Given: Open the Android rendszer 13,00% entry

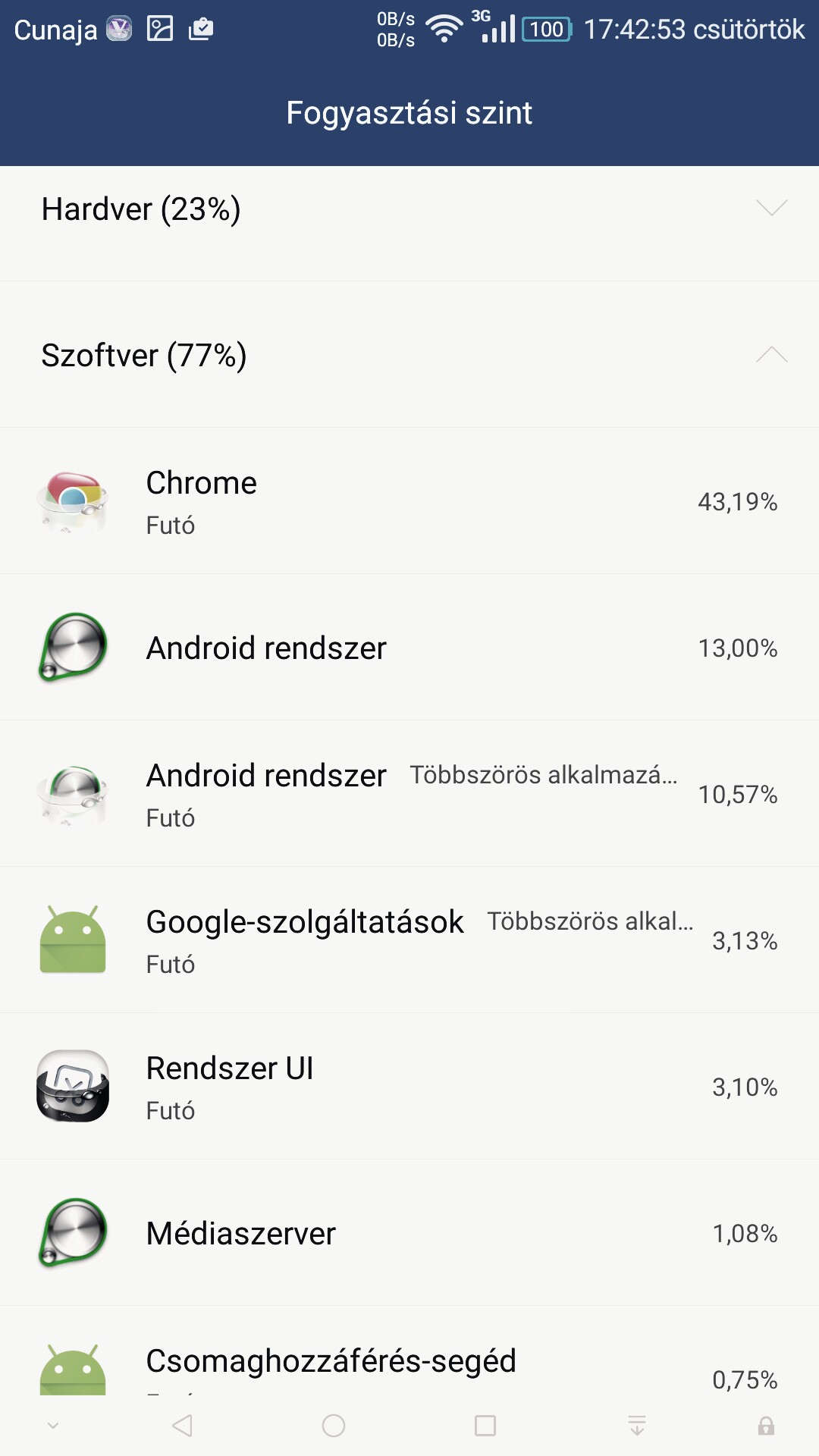Looking at the screenshot, I should click(409, 648).
